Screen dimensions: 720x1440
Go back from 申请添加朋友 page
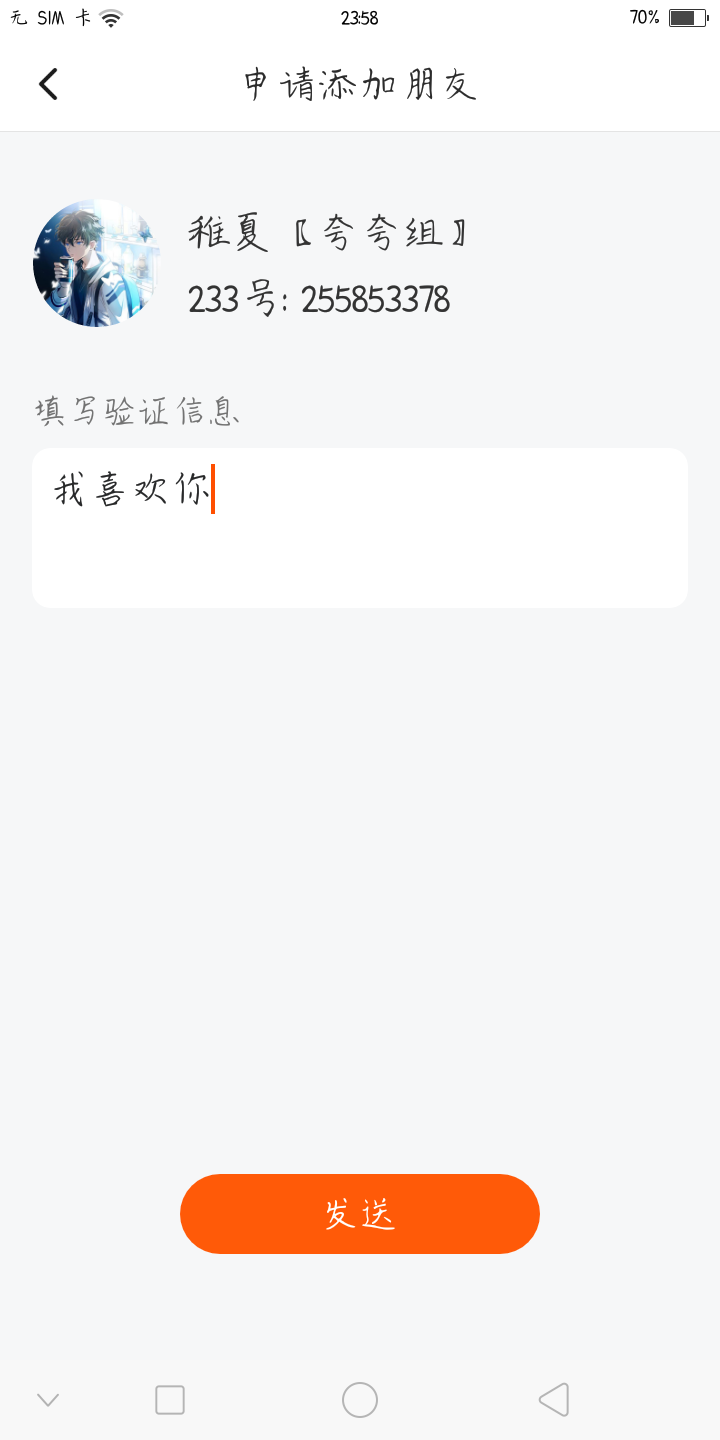[48, 84]
